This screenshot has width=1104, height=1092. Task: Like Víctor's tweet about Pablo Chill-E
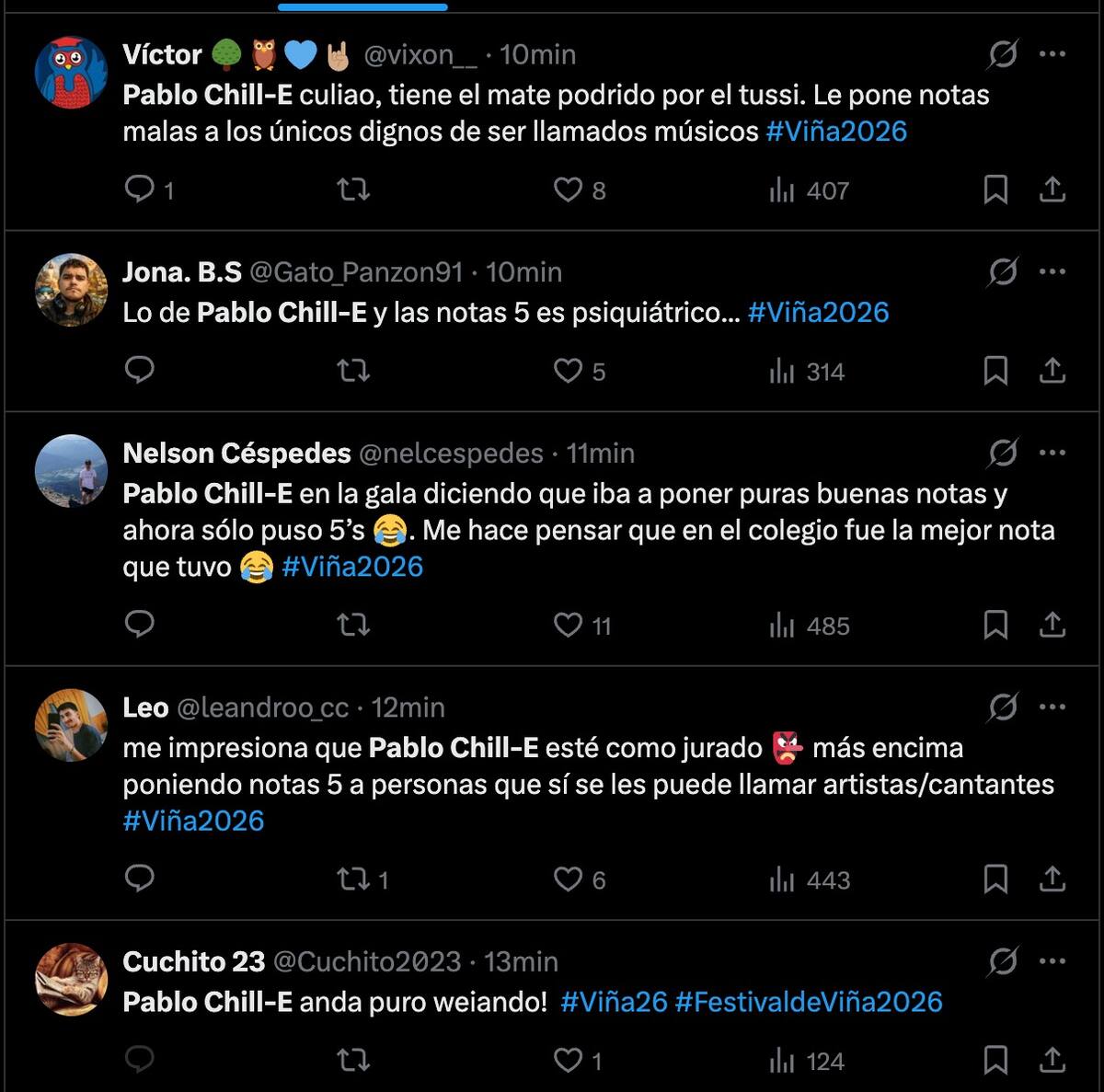(568, 190)
